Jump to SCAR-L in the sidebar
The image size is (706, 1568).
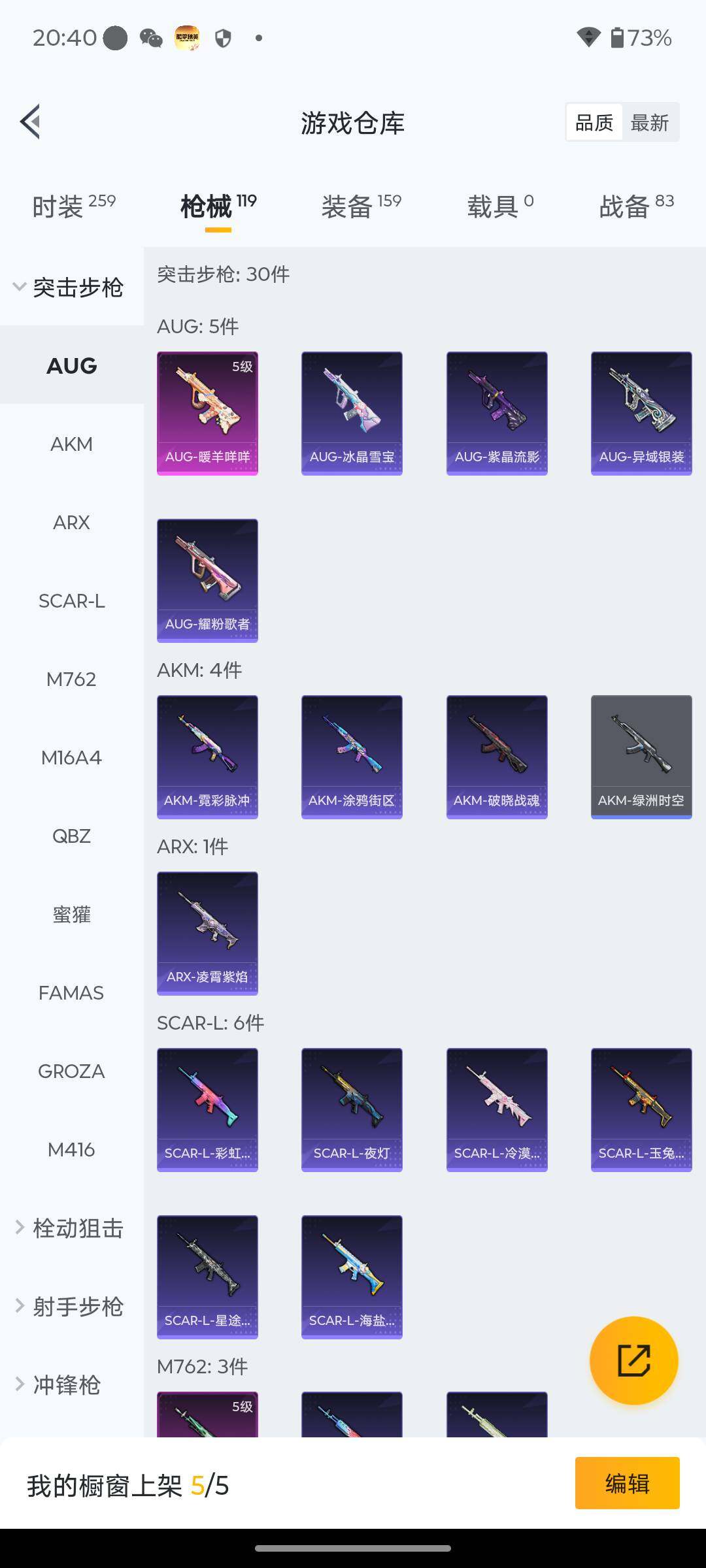[71, 601]
